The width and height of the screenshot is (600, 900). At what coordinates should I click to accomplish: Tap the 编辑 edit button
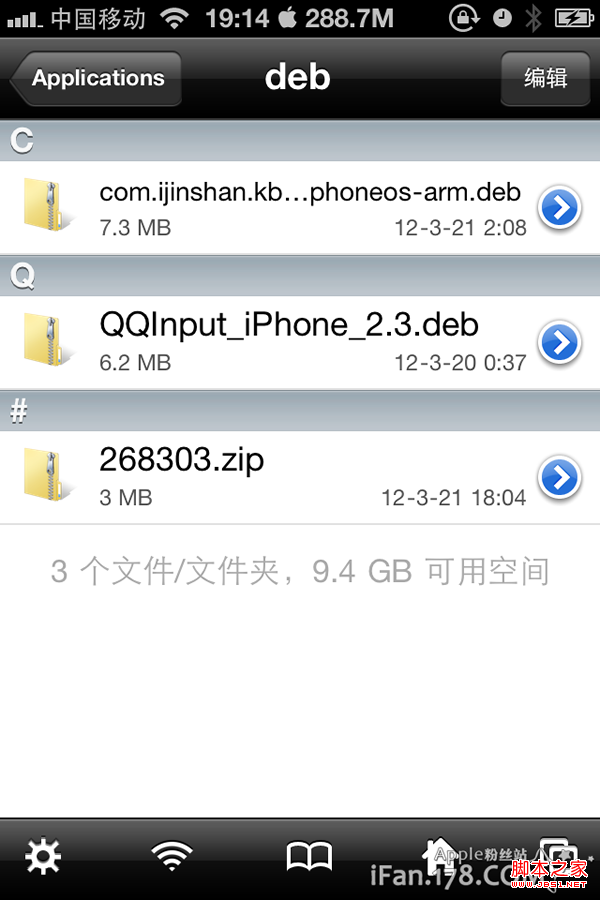[x=545, y=78]
